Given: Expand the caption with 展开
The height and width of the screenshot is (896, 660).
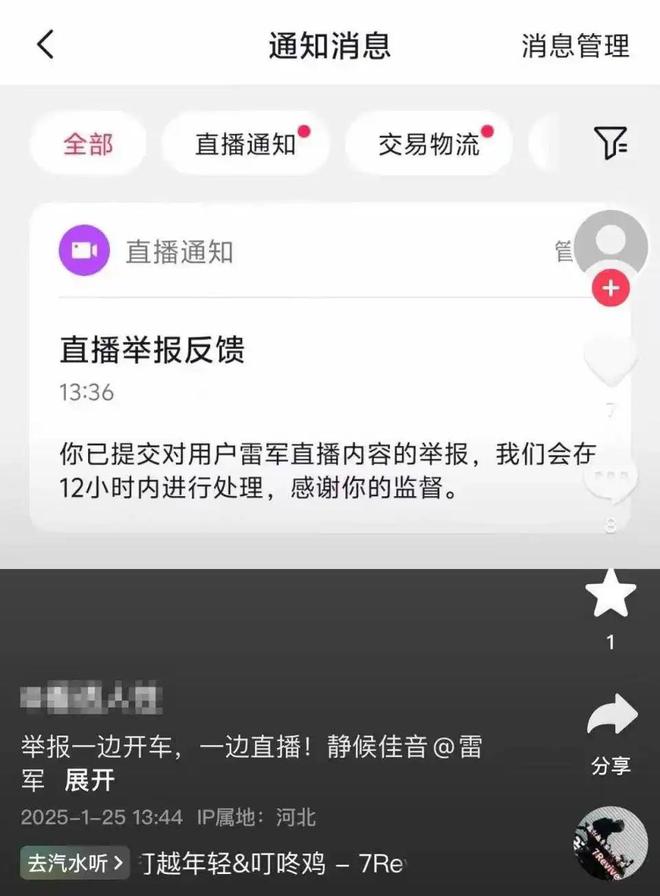Looking at the screenshot, I should click(91, 780).
